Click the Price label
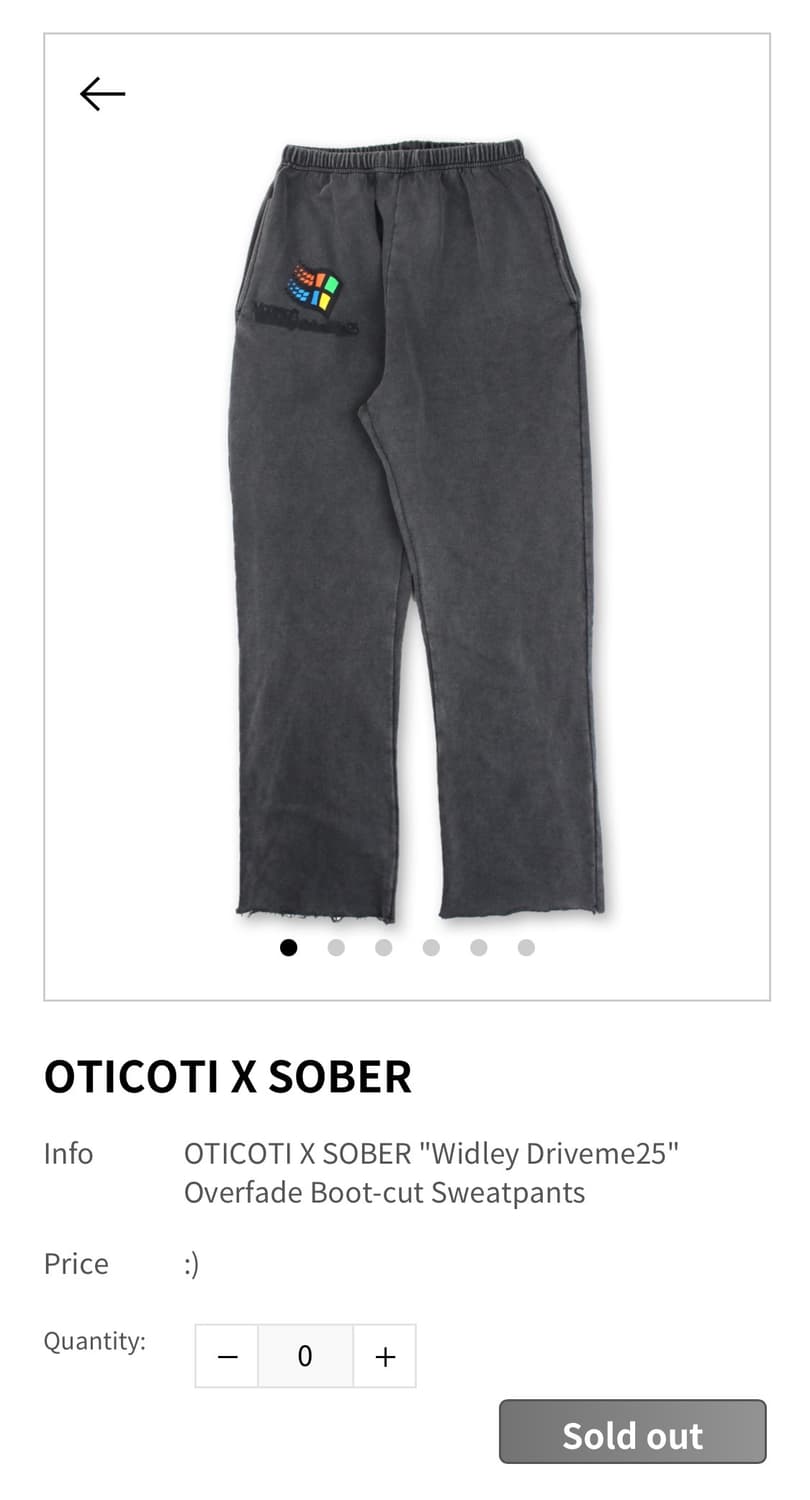 (76, 1263)
